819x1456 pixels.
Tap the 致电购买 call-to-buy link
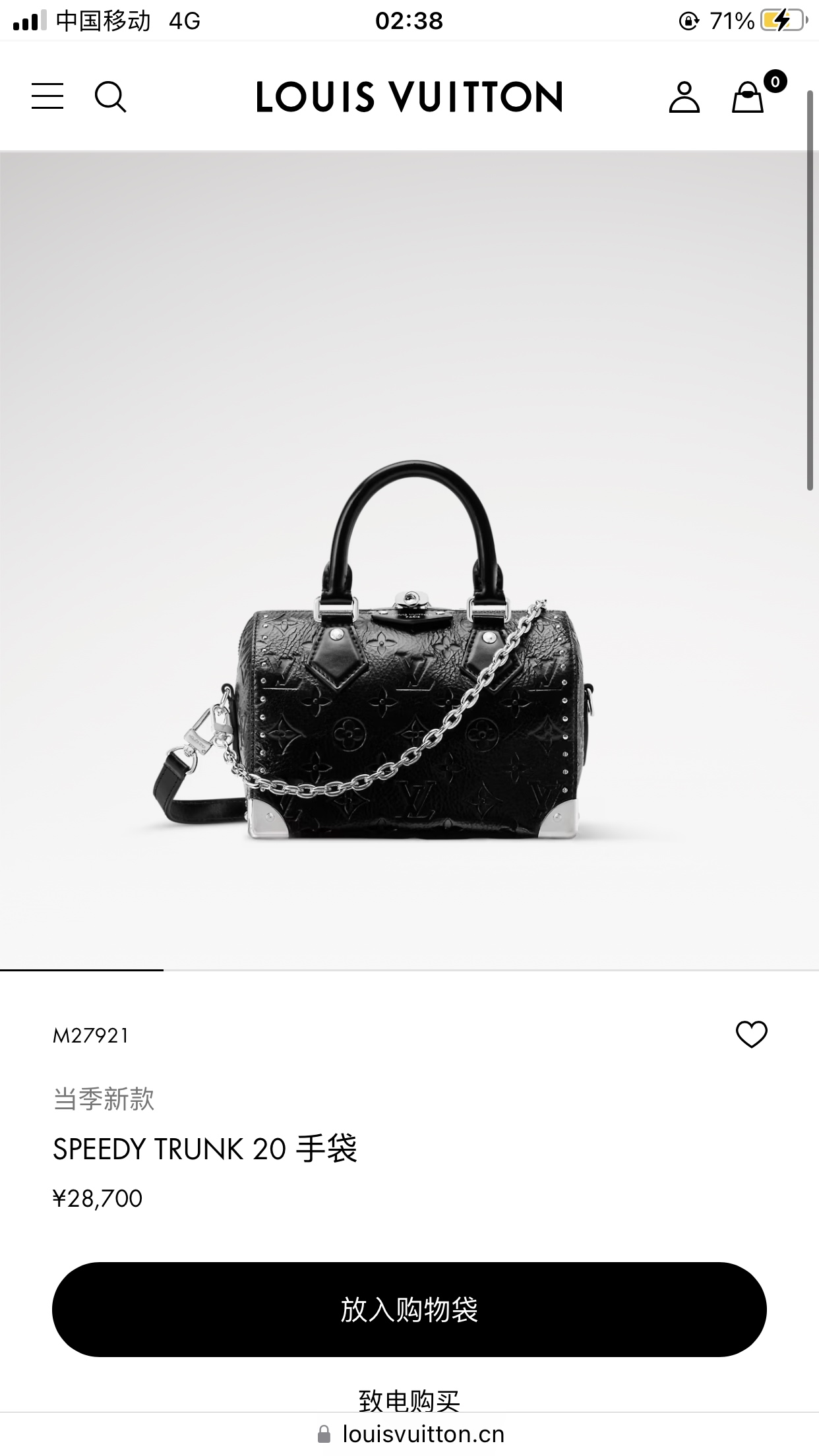pyautogui.click(x=409, y=1399)
